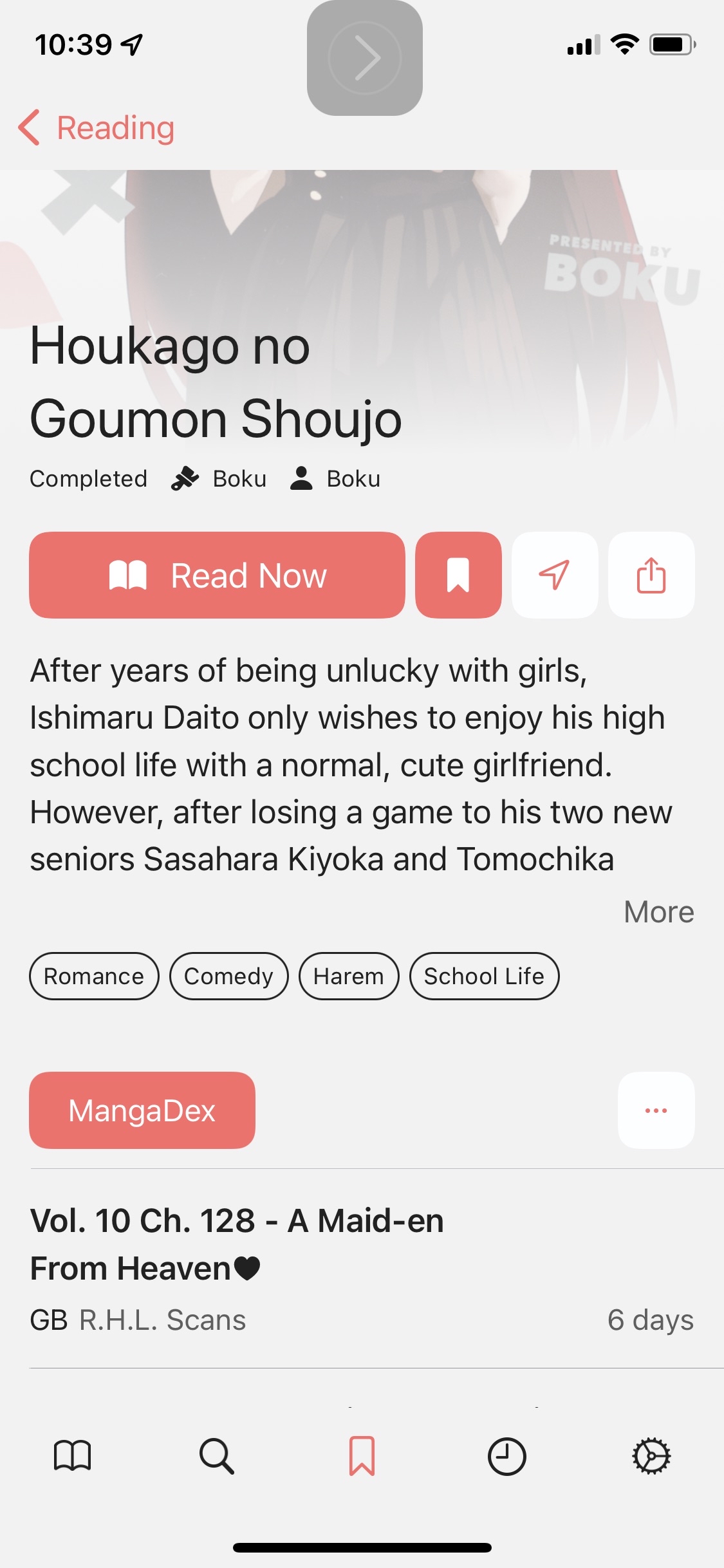Go back to Reading list

click(97, 127)
